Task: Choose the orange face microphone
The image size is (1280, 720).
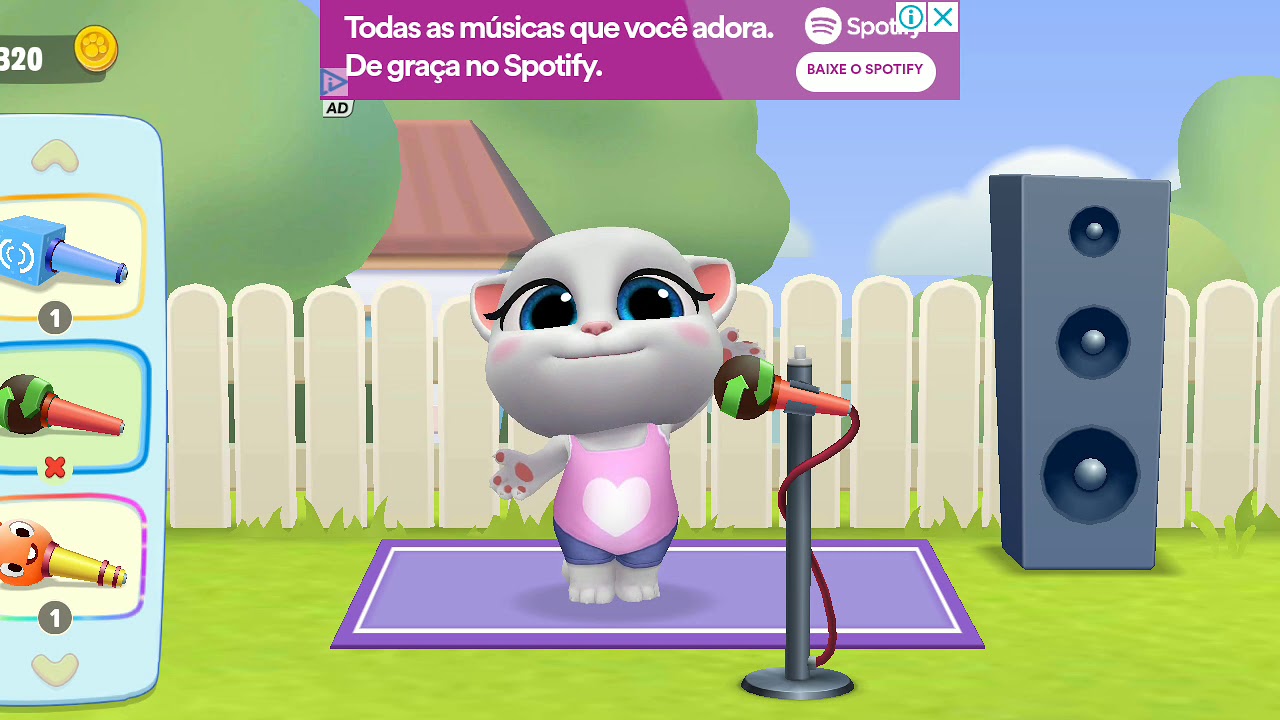Action: click(x=64, y=556)
